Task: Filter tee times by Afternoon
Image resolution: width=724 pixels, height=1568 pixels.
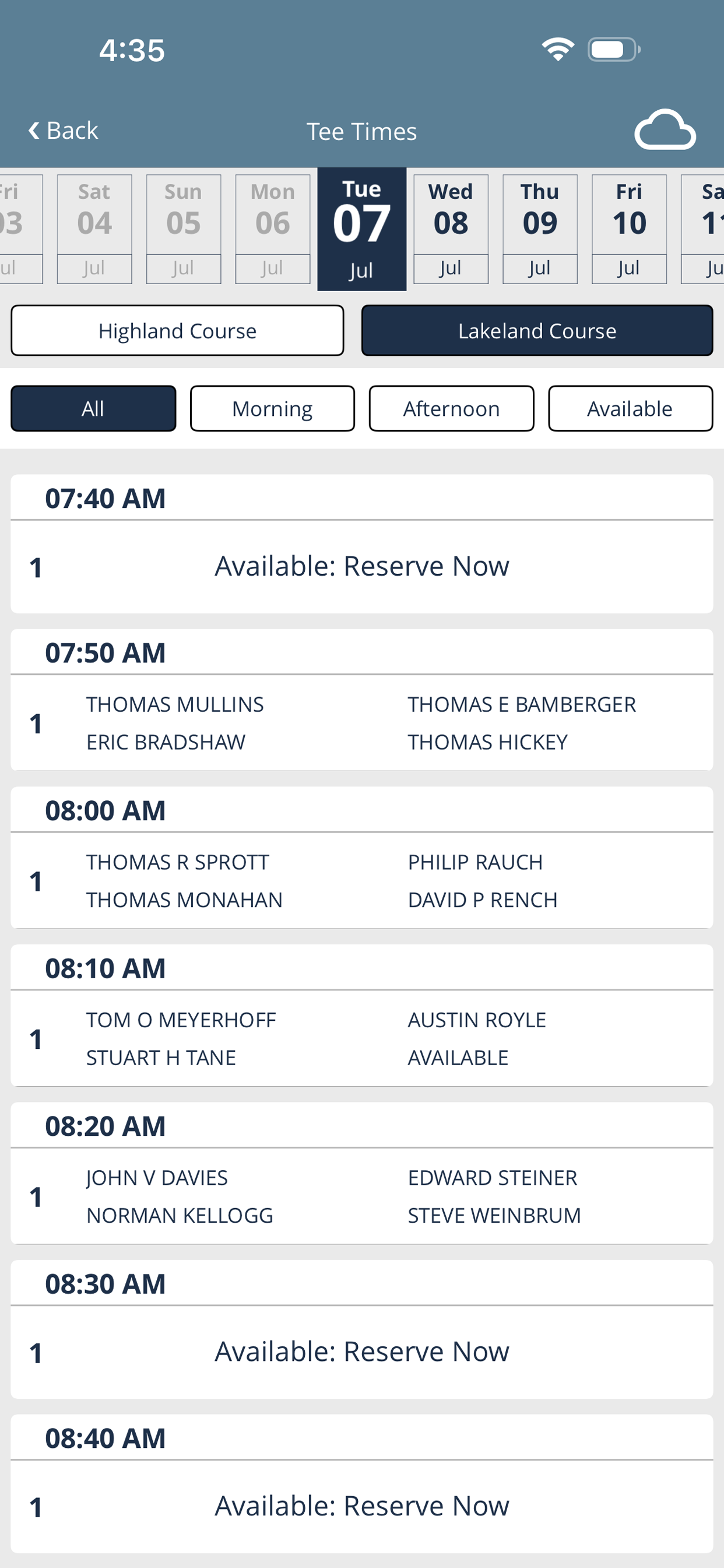Action: [451, 408]
